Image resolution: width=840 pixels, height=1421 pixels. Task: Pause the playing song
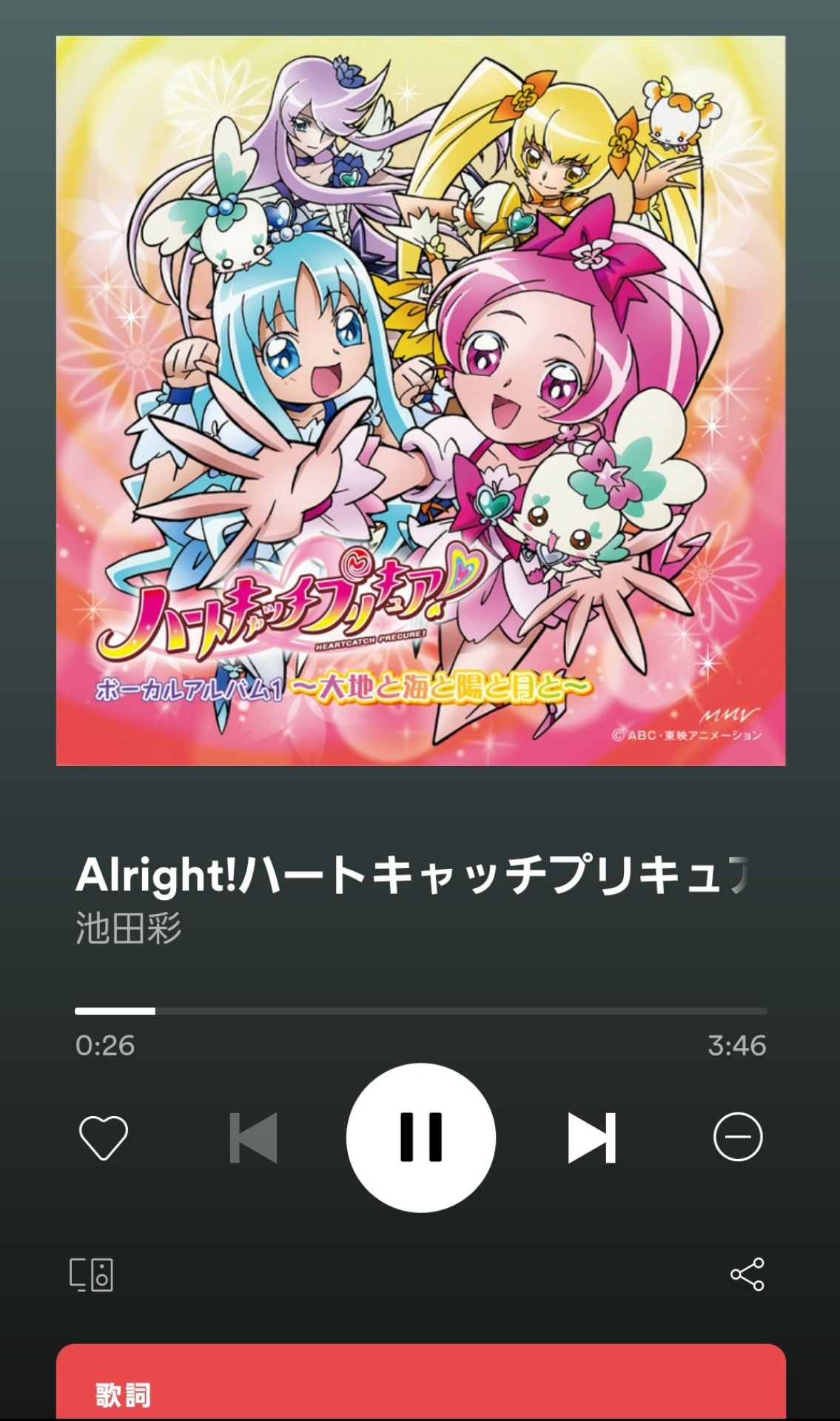pos(420,1137)
